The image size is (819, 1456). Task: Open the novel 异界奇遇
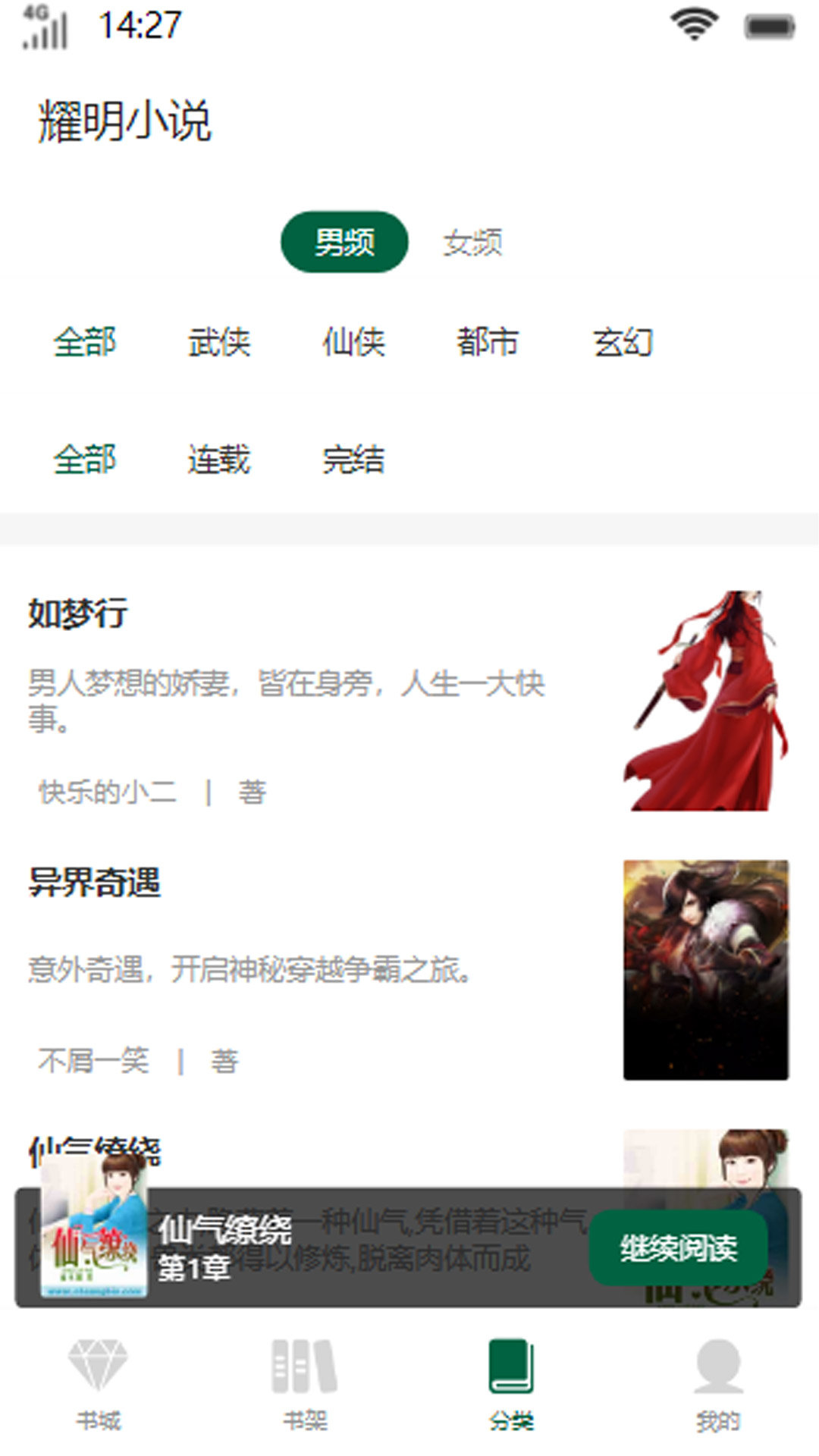(x=94, y=882)
